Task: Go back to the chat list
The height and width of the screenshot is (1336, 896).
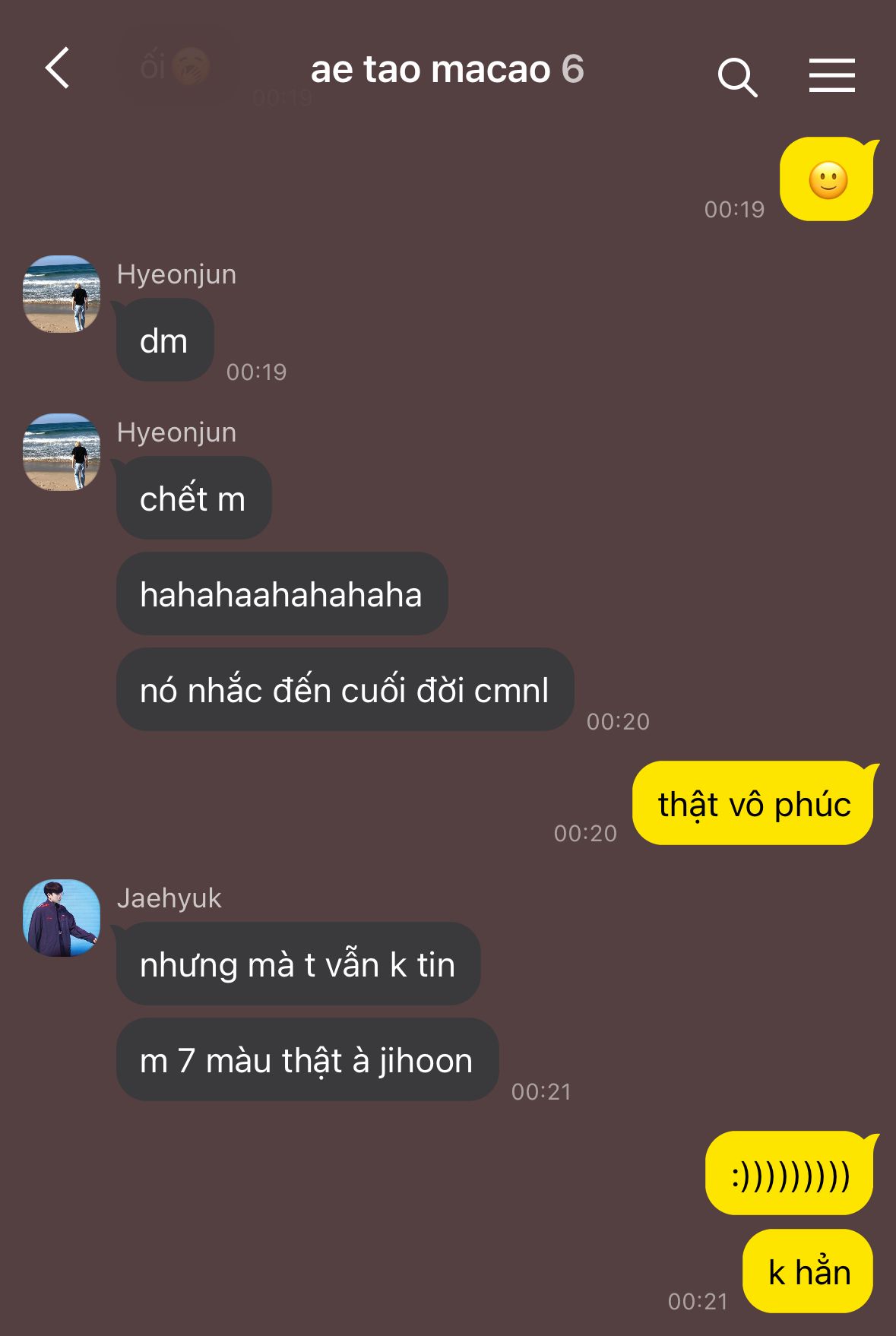Action: pyautogui.click(x=58, y=68)
